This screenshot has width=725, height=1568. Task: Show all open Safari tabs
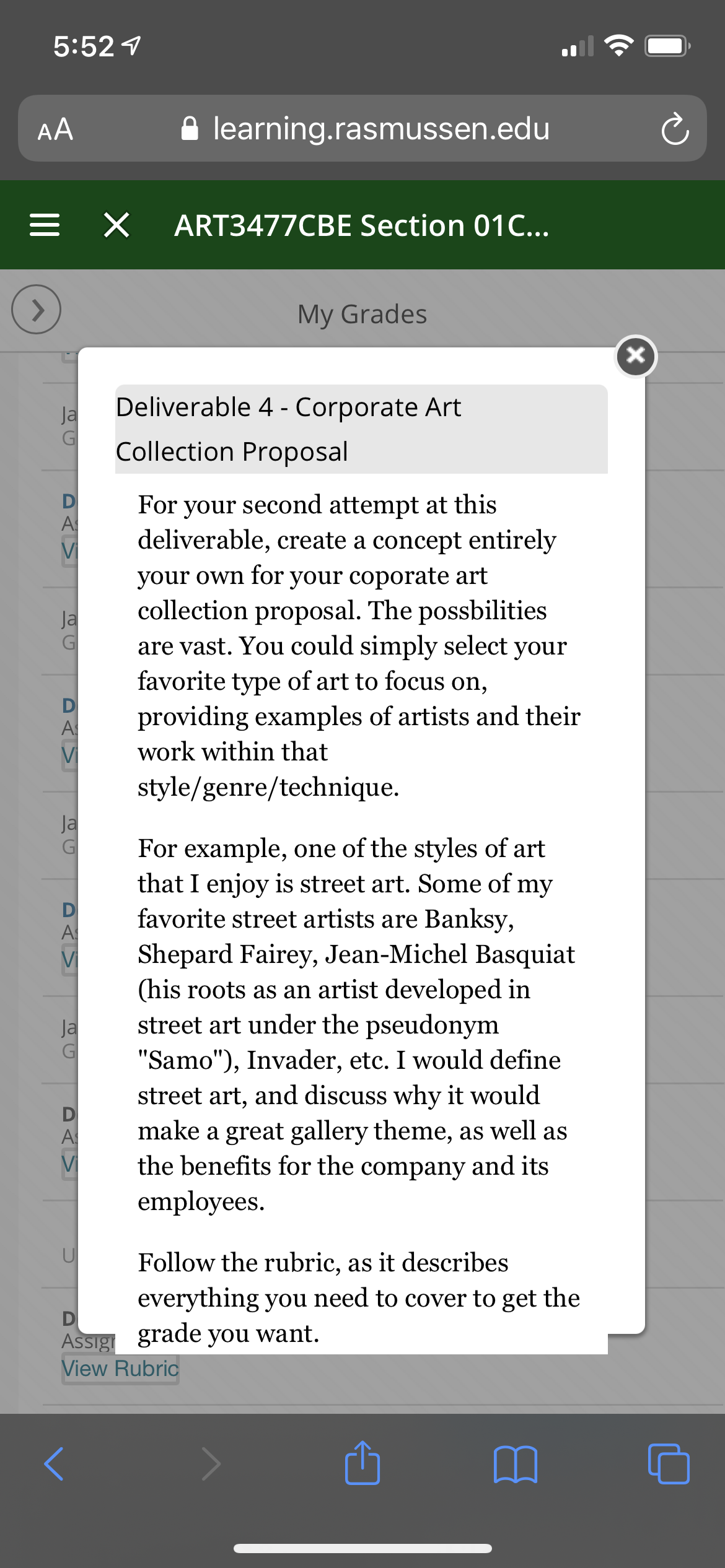pyautogui.click(x=669, y=1464)
